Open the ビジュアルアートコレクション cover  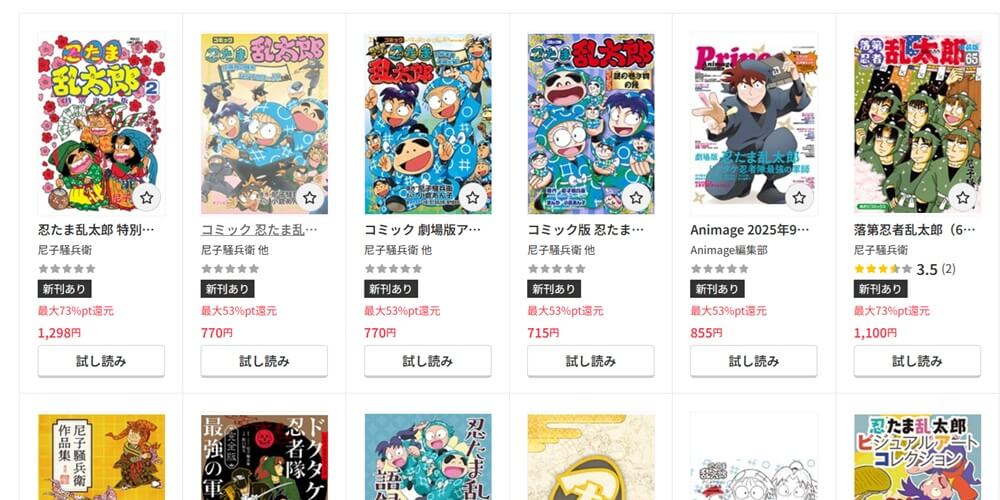pos(916,458)
